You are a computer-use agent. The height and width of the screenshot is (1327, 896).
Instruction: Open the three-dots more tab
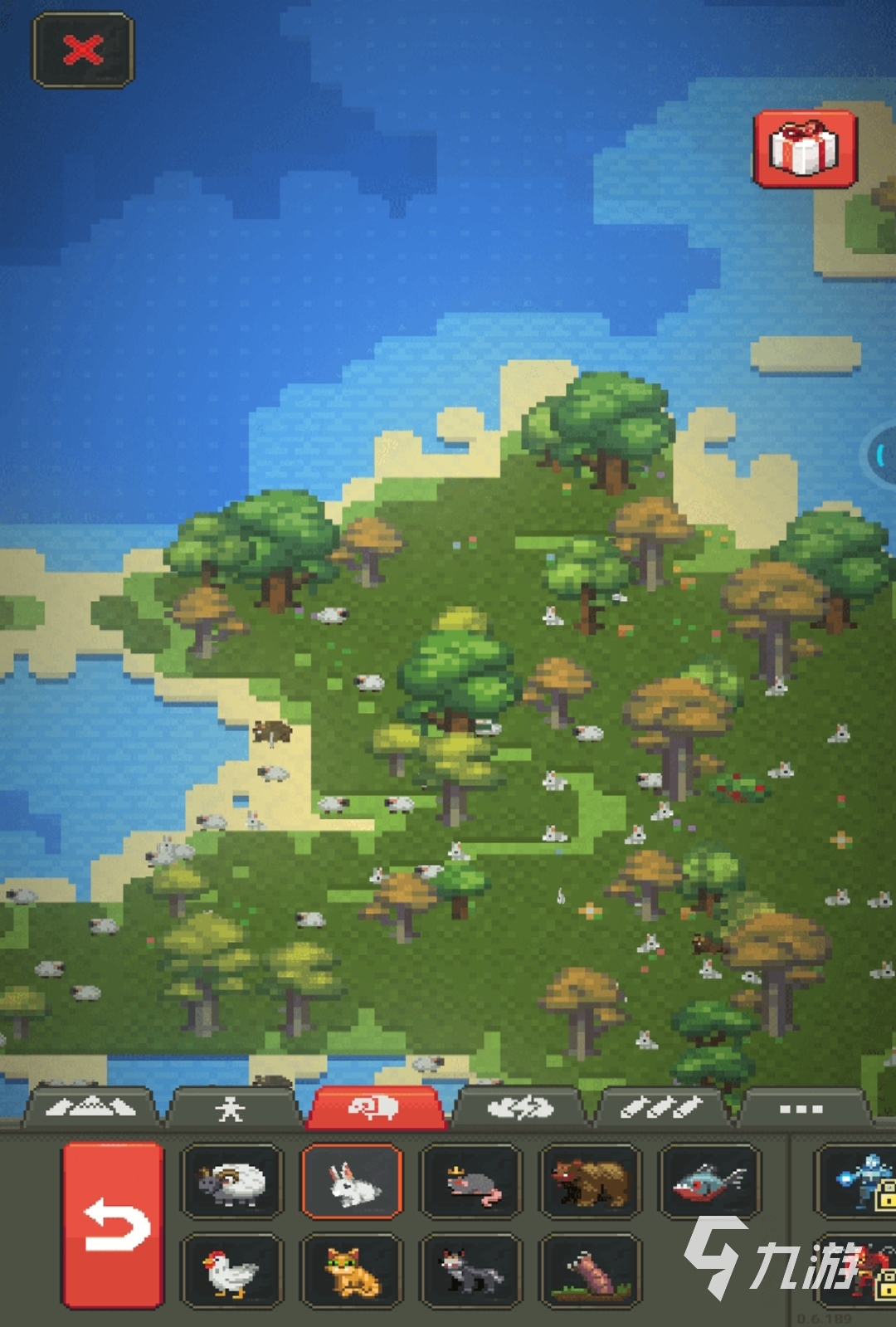[801, 1109]
